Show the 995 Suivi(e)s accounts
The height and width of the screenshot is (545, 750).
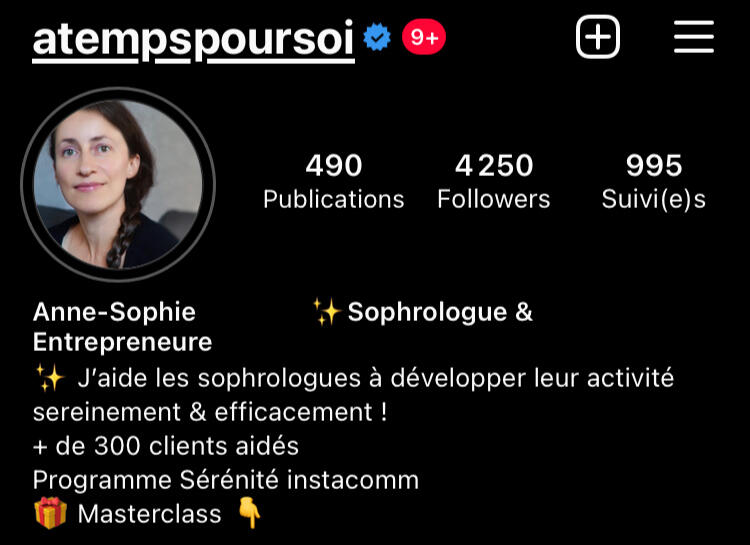654,181
